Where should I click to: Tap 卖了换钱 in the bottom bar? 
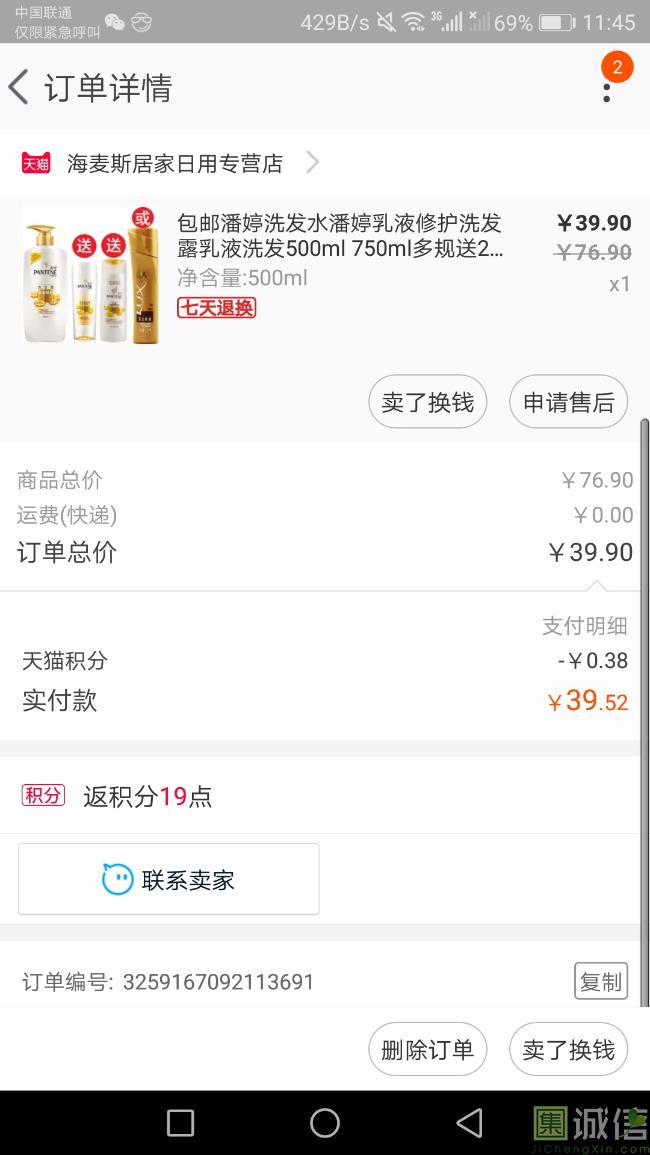pyautogui.click(x=568, y=1050)
